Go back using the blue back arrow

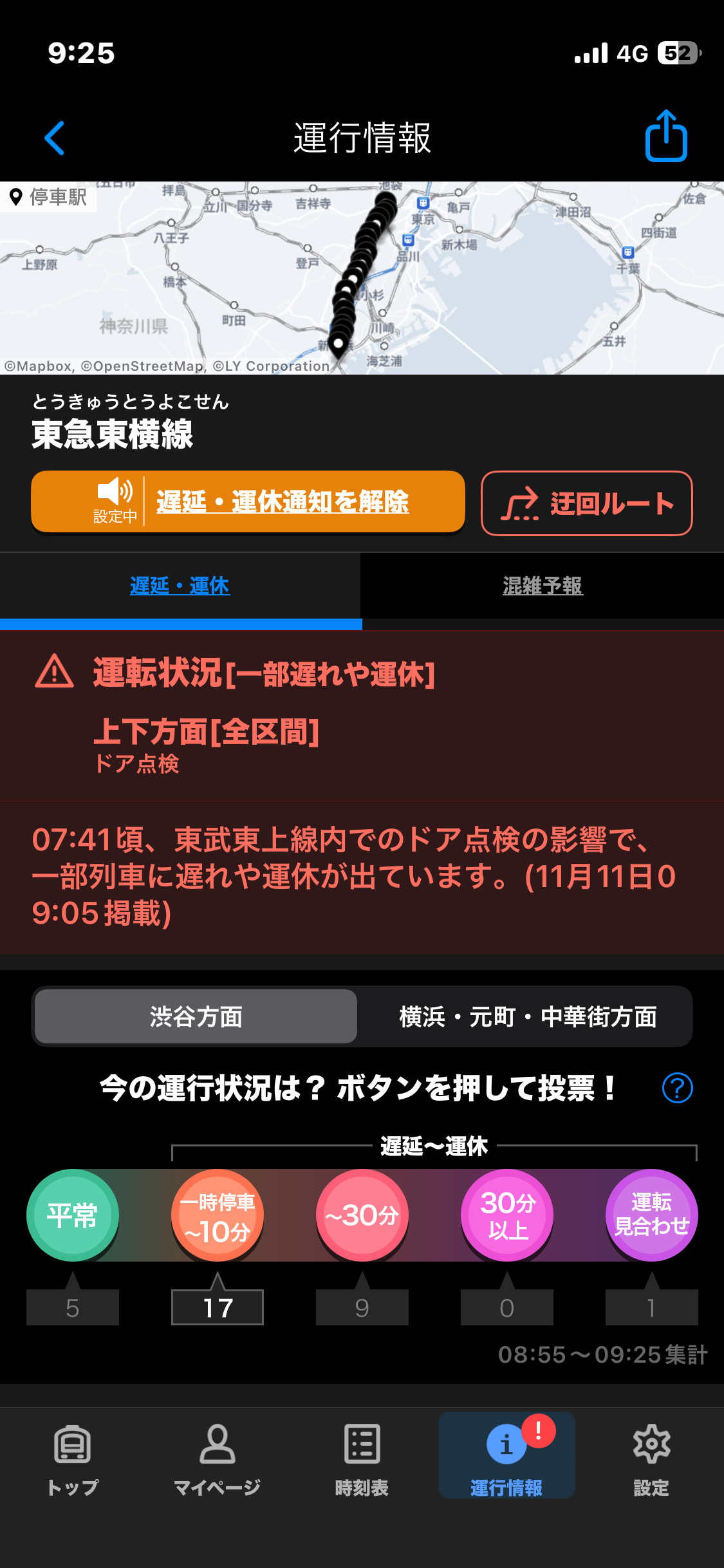(x=55, y=138)
